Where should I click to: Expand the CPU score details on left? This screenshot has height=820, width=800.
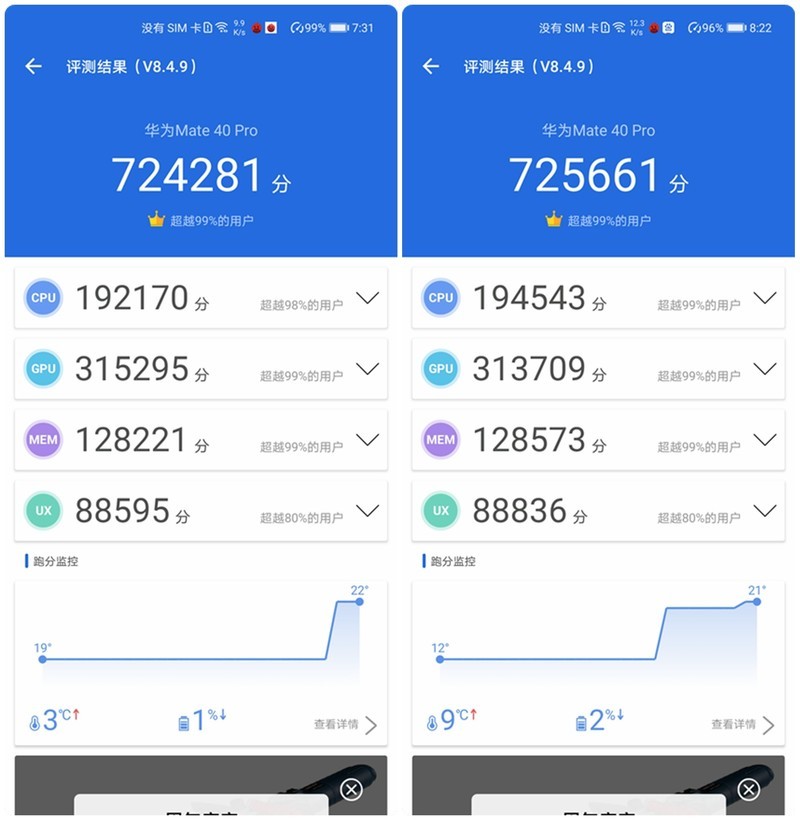[367, 298]
